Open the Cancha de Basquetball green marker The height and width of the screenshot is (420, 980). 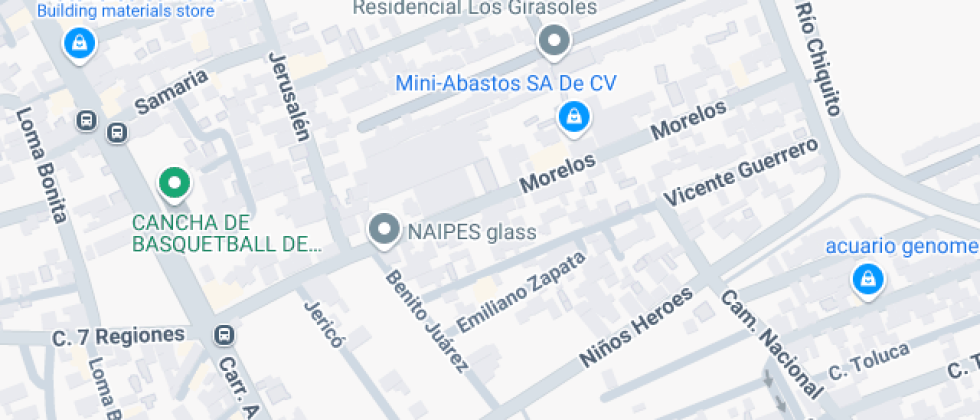(x=174, y=186)
